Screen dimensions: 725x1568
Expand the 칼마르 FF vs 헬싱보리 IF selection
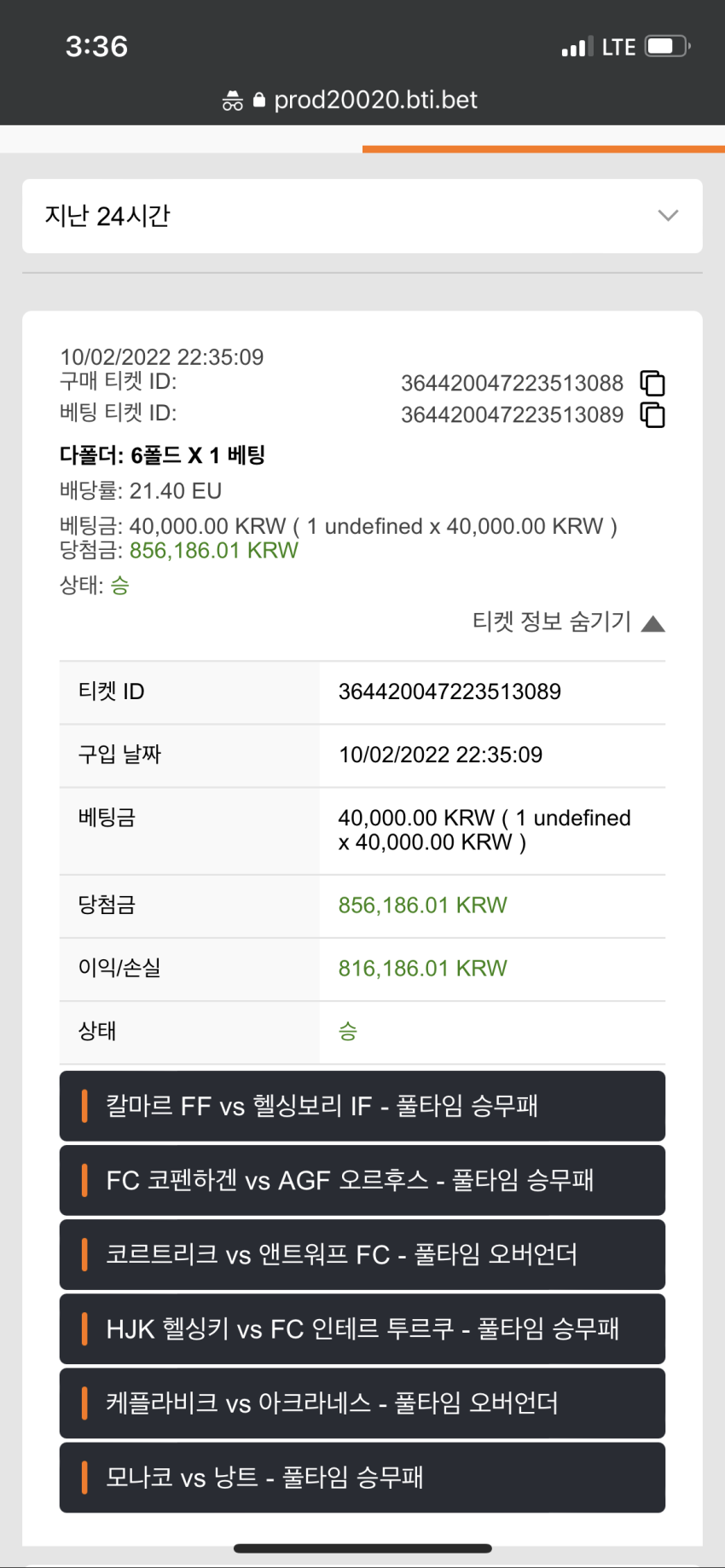pyautogui.click(x=362, y=1106)
